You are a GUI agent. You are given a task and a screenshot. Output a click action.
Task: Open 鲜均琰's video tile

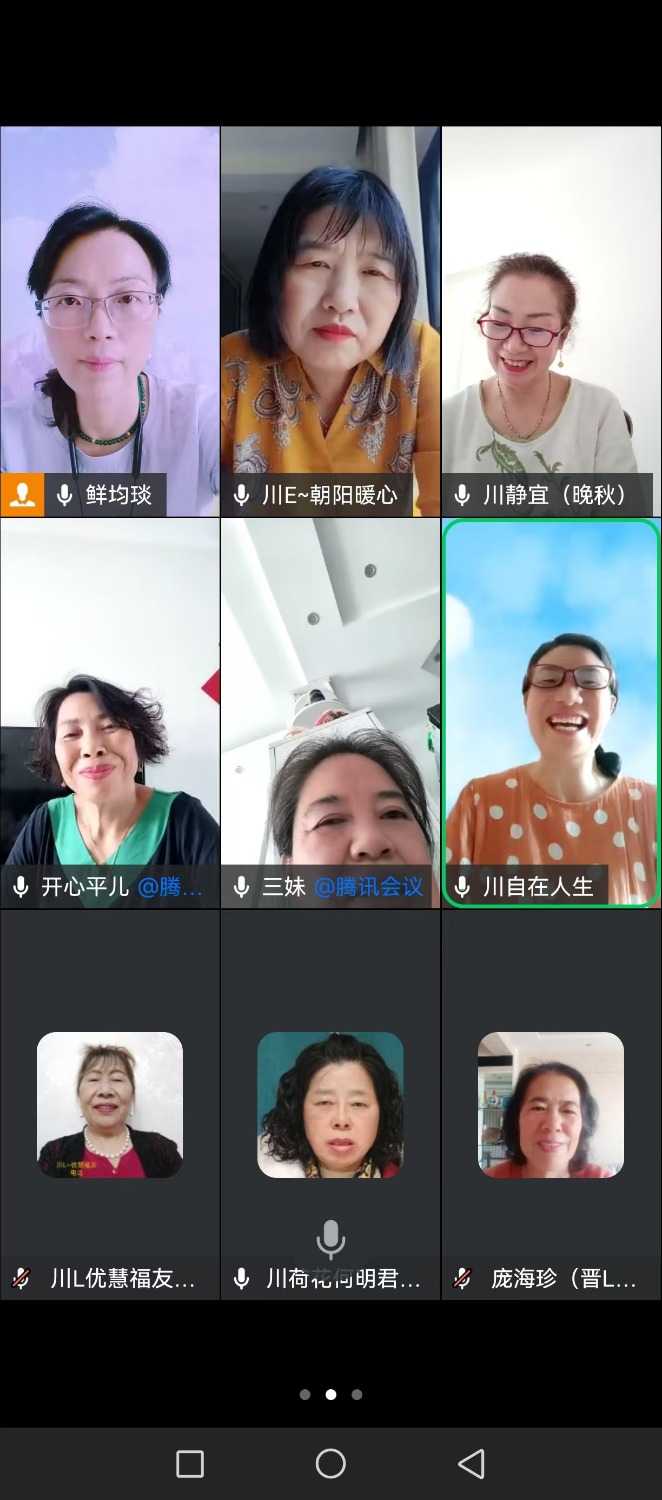coord(110,320)
